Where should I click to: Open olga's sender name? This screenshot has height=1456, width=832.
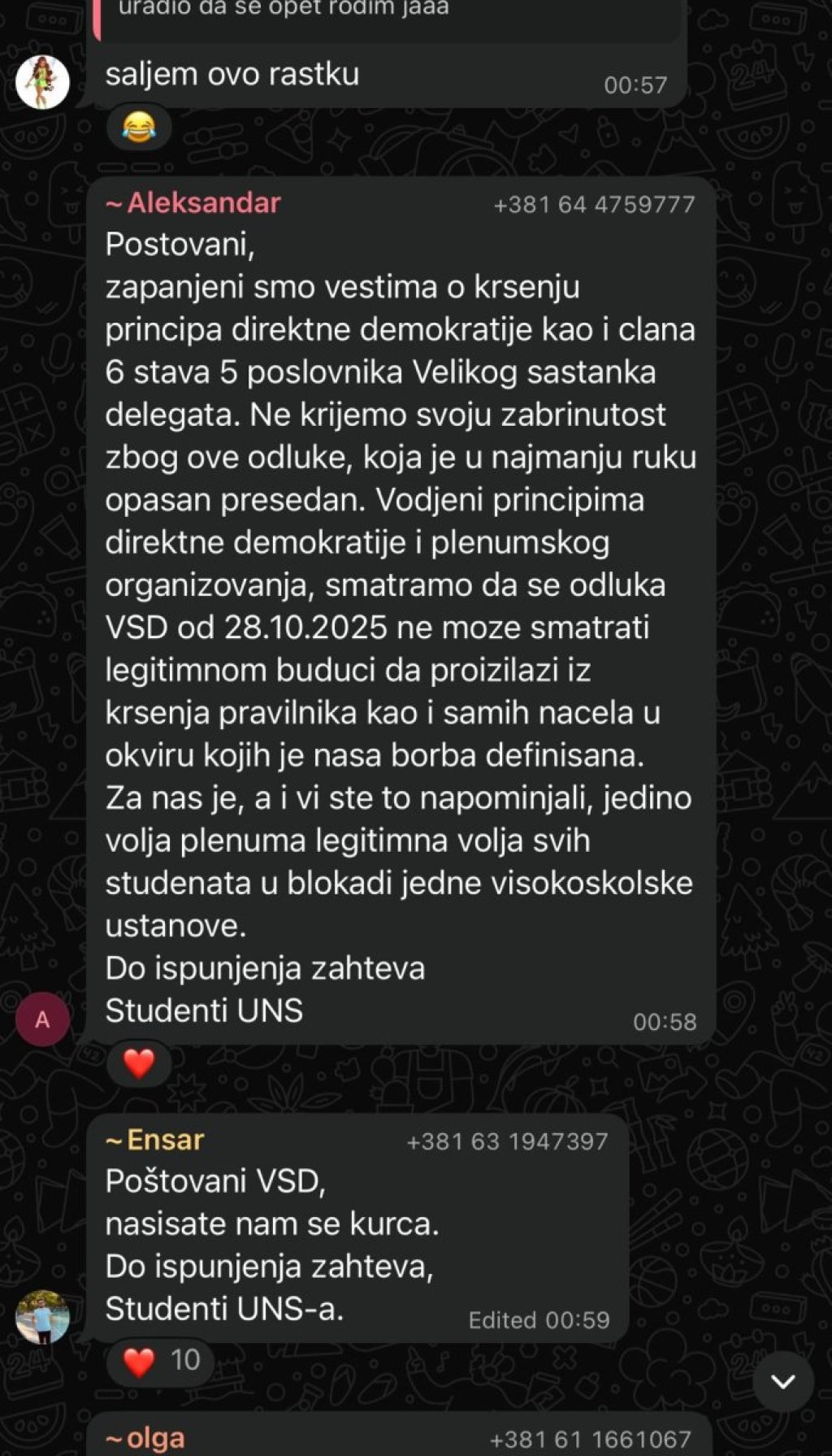146,1438
